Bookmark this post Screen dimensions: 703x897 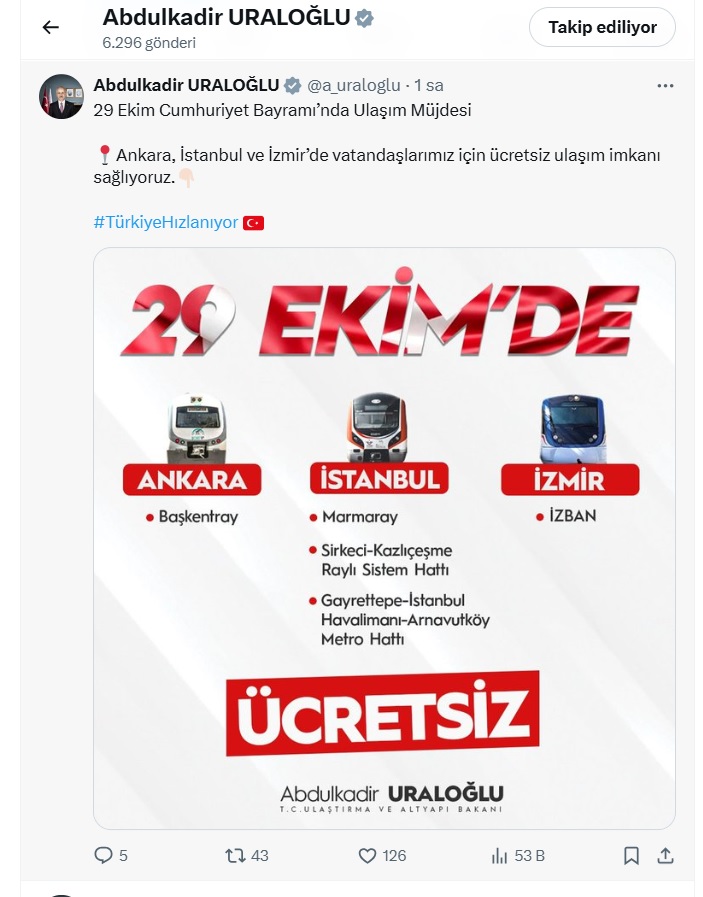coord(632,856)
